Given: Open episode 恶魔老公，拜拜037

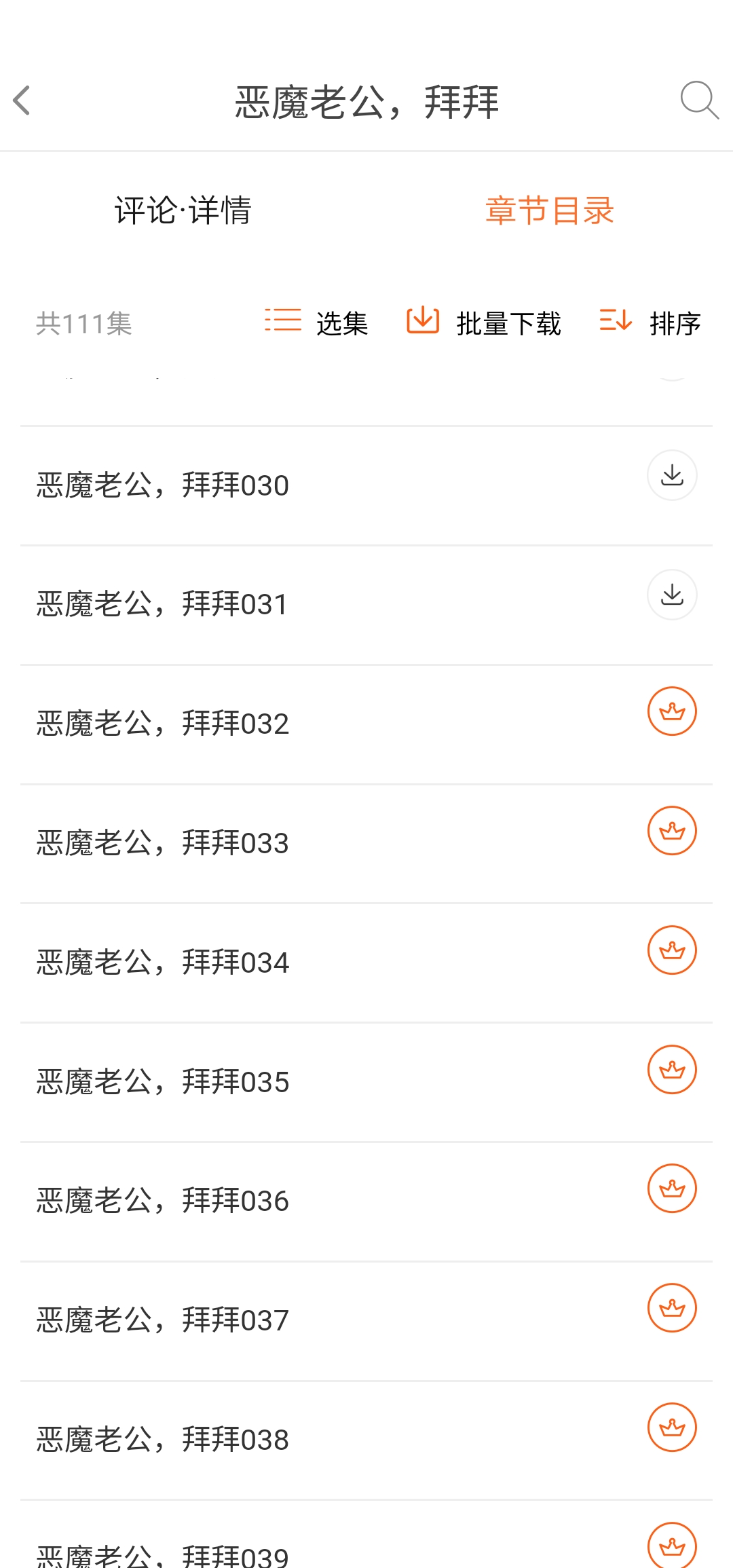Looking at the screenshot, I should click(x=366, y=1321).
